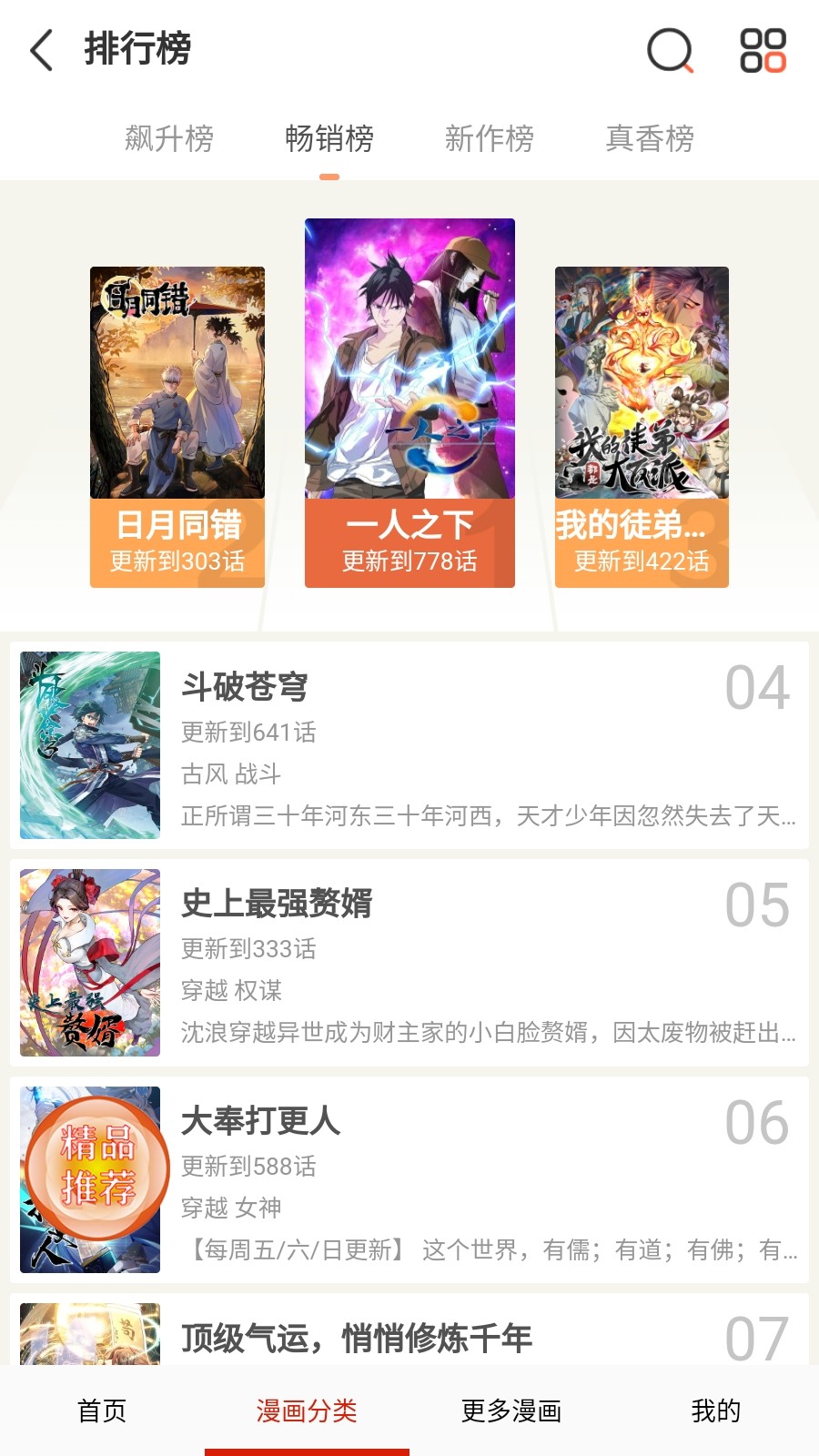The height and width of the screenshot is (1456, 819).
Task: Select the 漫画分类 navigation item
Action: pos(307,1410)
